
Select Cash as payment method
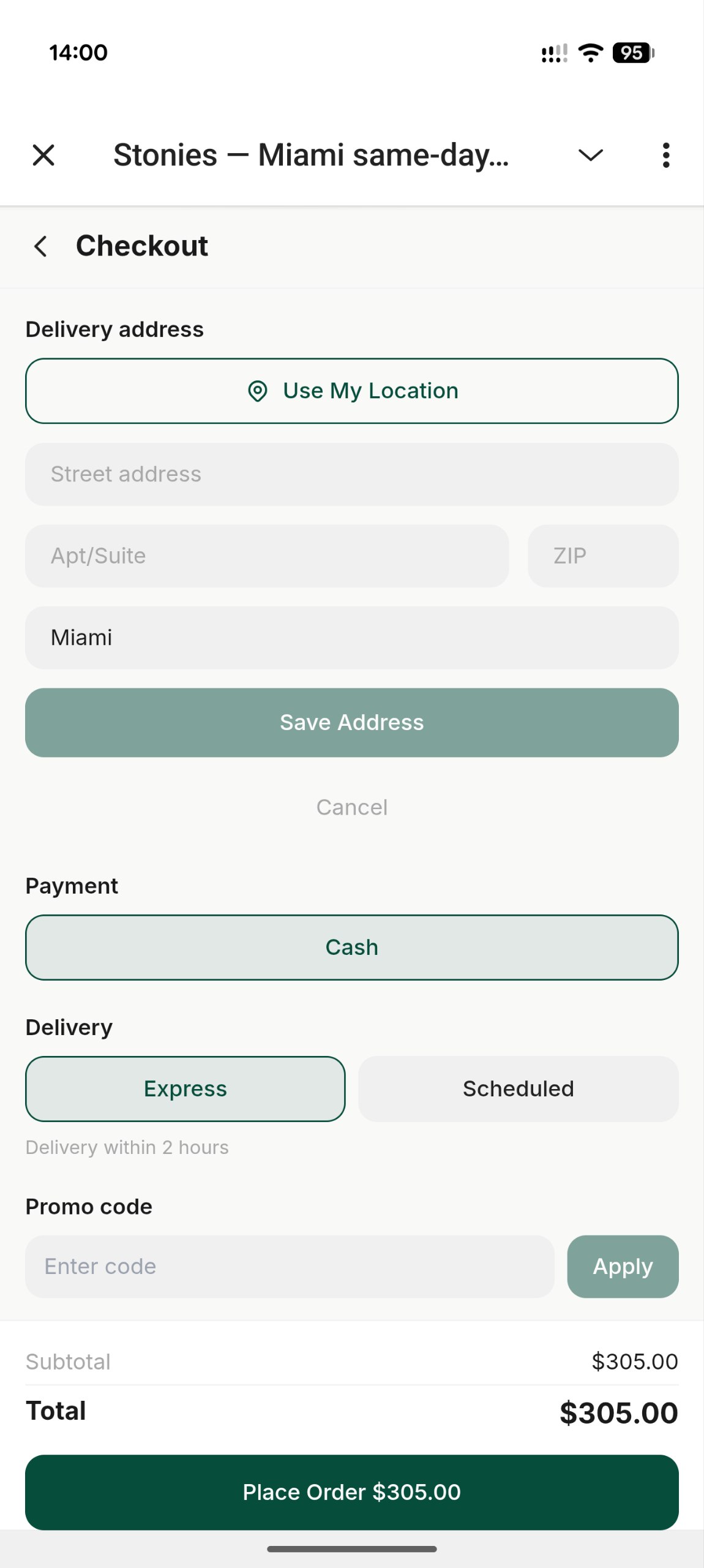tap(352, 947)
